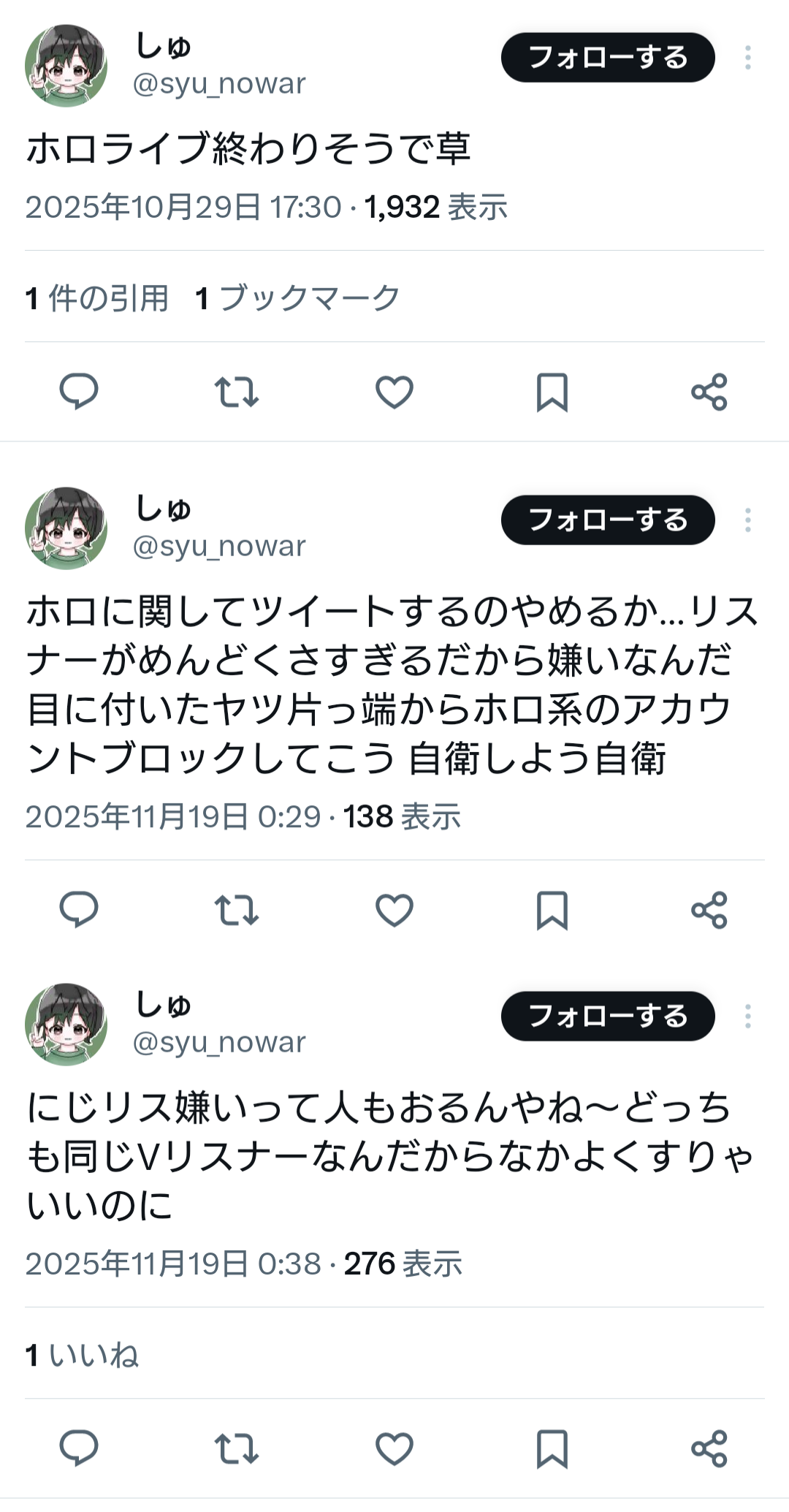Reply to the ホロに関してツイート post
Viewport: 789px width, 1512px height.
click(x=79, y=910)
